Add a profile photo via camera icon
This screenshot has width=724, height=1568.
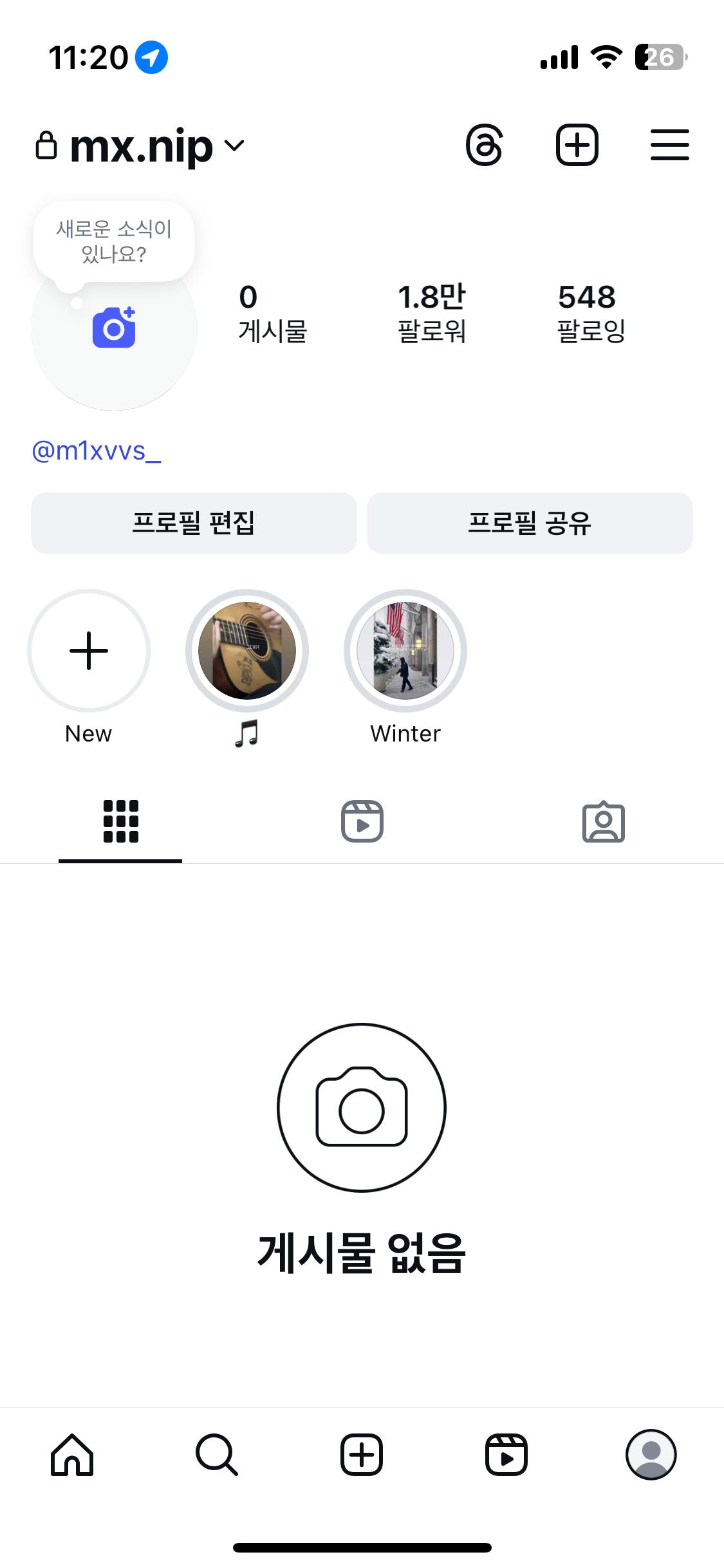(x=114, y=328)
